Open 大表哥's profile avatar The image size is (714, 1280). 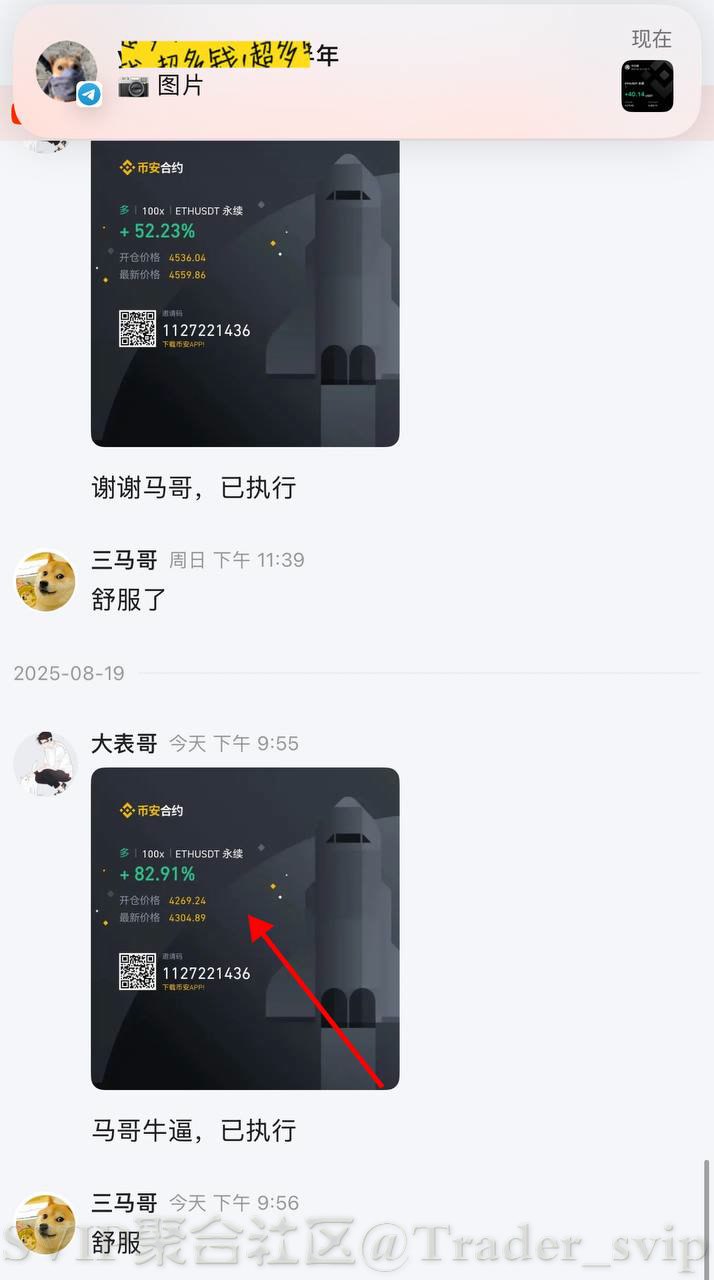click(x=45, y=763)
